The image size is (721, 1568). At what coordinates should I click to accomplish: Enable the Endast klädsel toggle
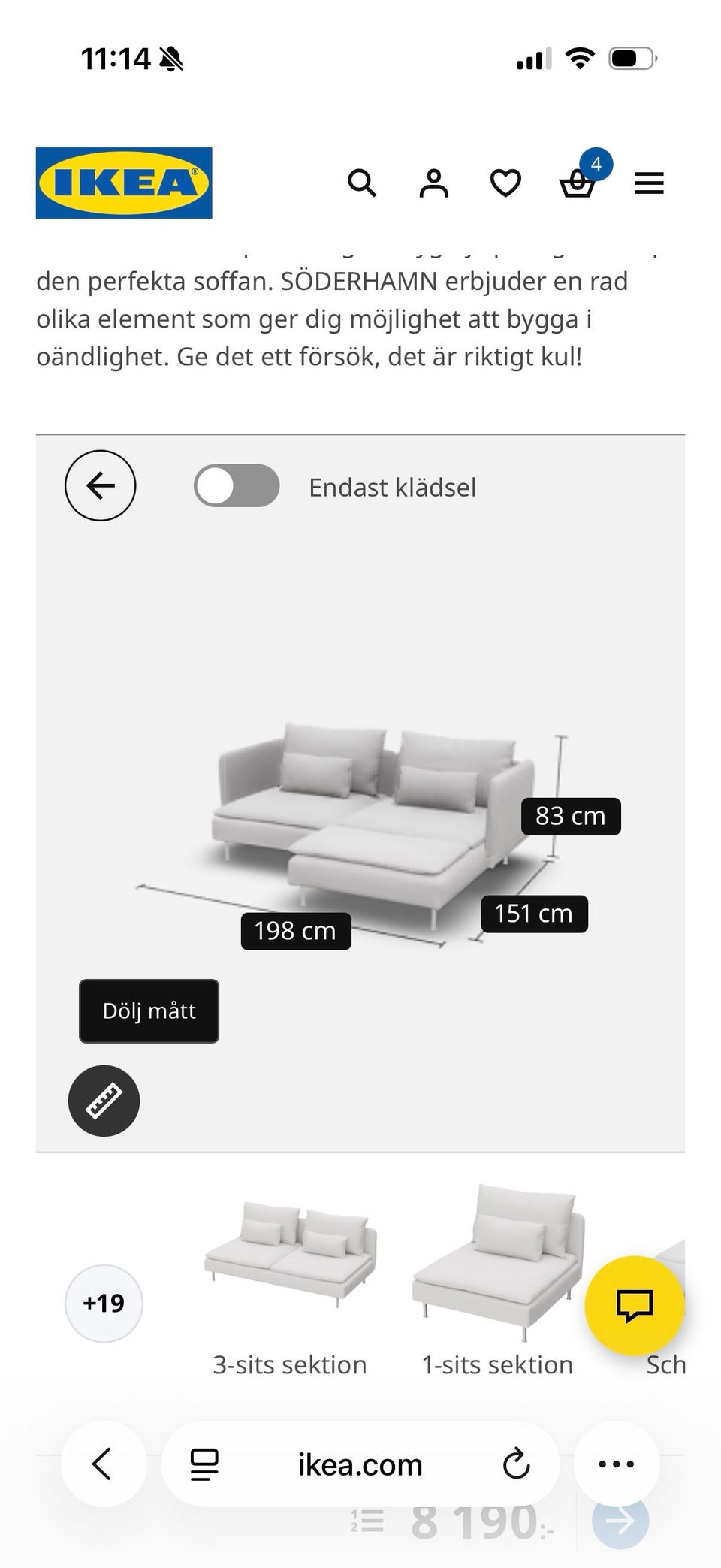click(235, 486)
